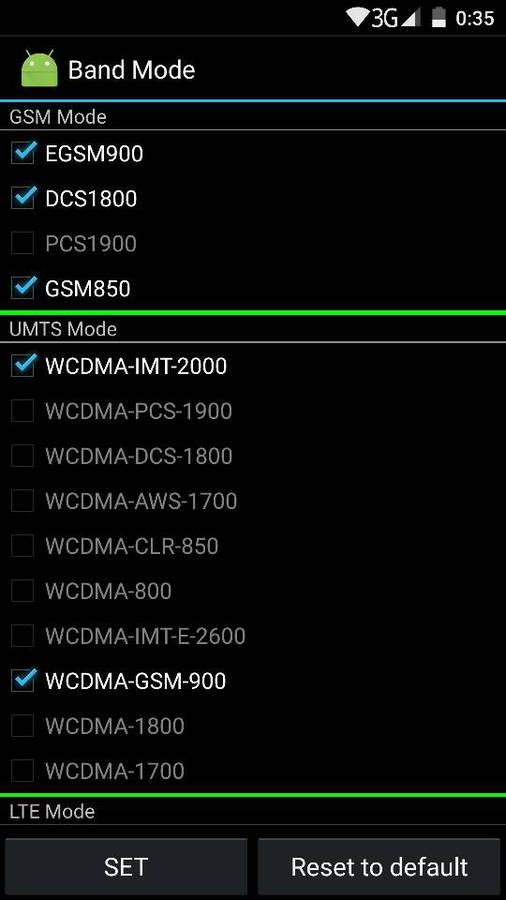This screenshot has width=506, height=900.
Task: Enable WCDMA-CLR-850
Action: pos(22,546)
